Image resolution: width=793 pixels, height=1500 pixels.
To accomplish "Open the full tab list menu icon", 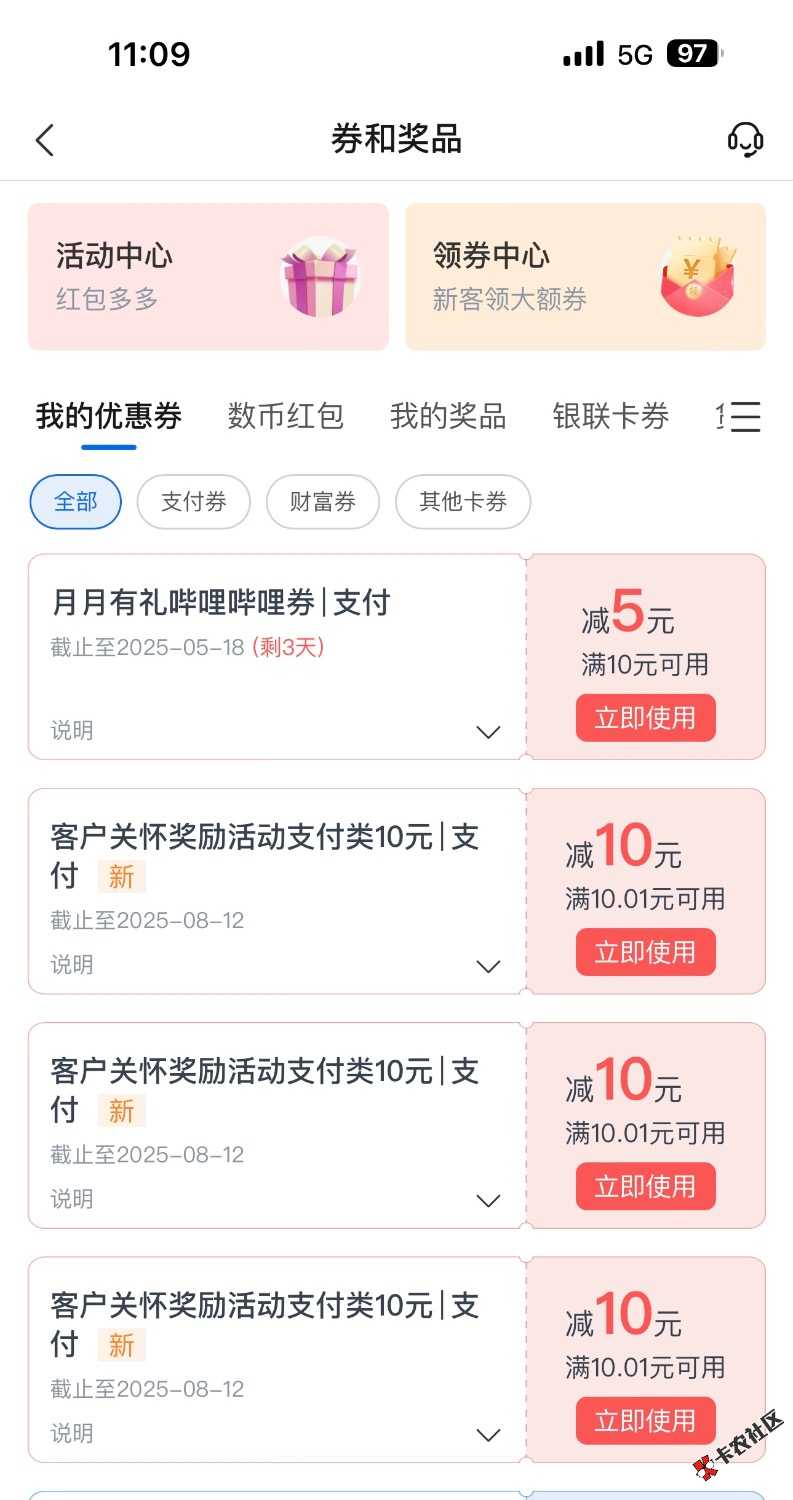I will coord(745,416).
